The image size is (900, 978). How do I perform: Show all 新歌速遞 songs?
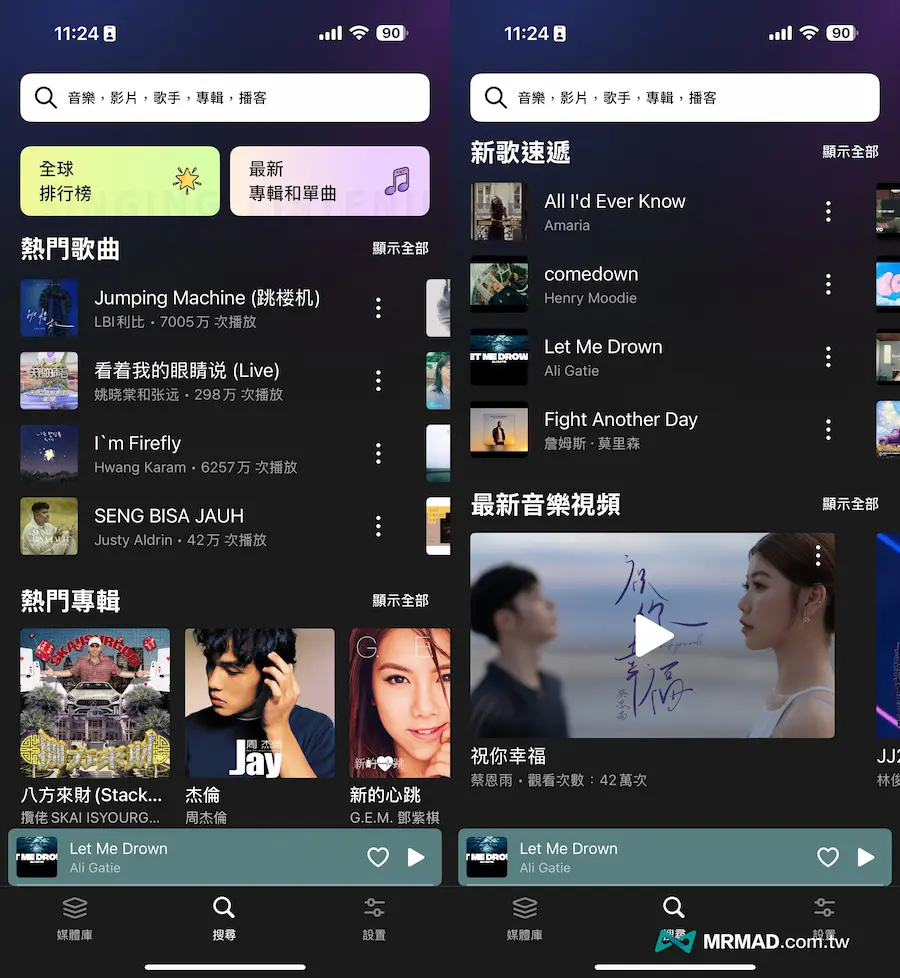click(x=850, y=152)
